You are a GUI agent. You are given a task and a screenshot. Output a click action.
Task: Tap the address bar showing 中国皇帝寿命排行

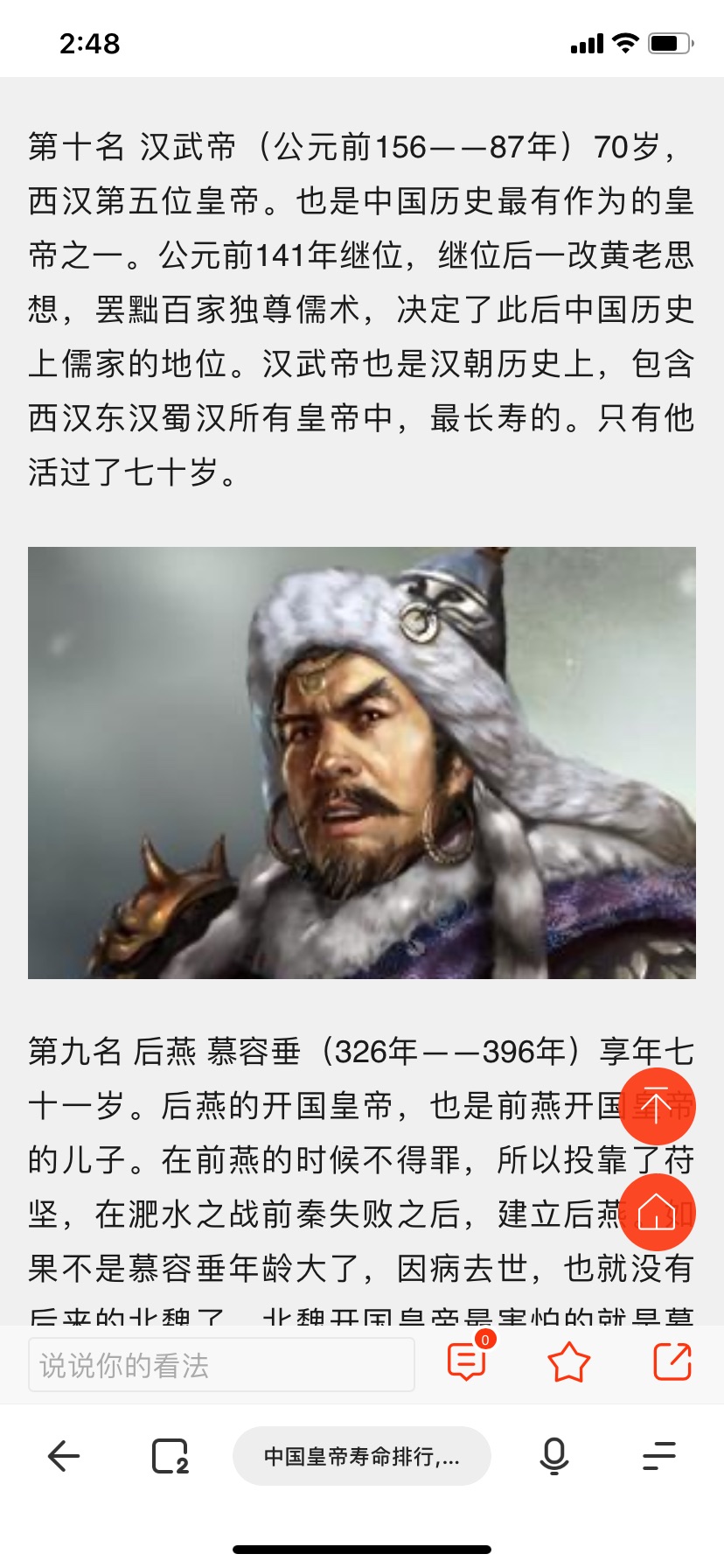(362, 1456)
